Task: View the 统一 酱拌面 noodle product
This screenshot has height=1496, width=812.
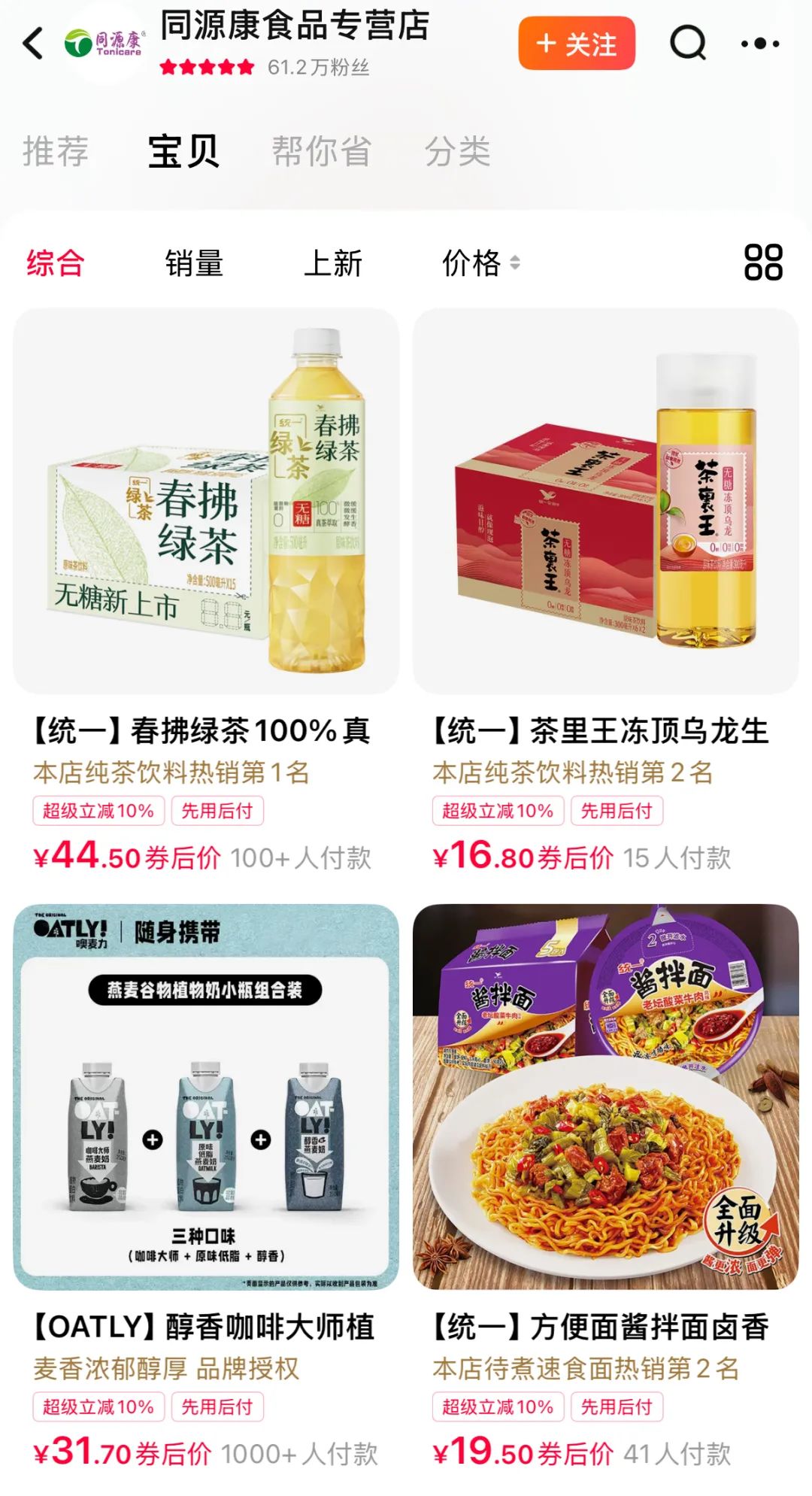Action: point(605,1097)
